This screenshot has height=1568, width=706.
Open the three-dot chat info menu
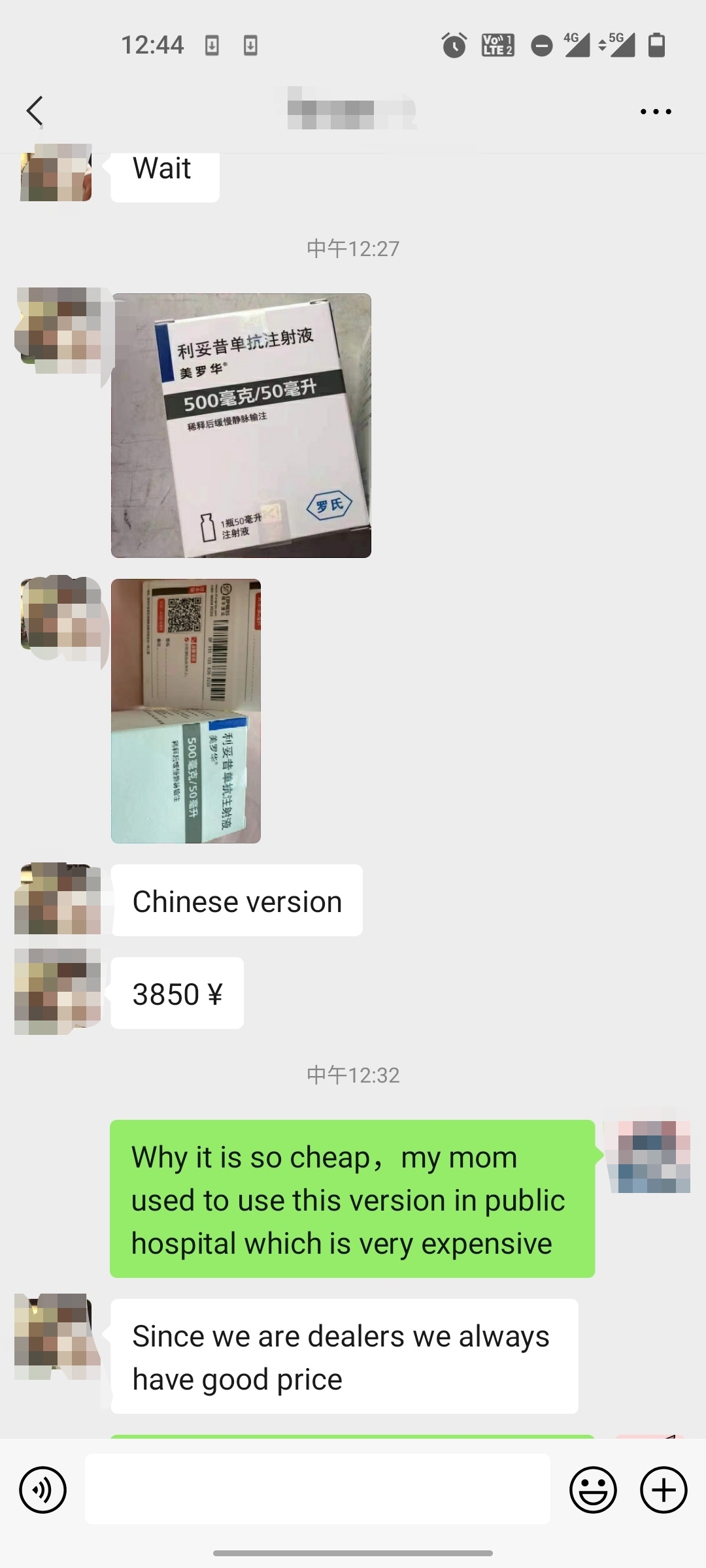coord(656,112)
